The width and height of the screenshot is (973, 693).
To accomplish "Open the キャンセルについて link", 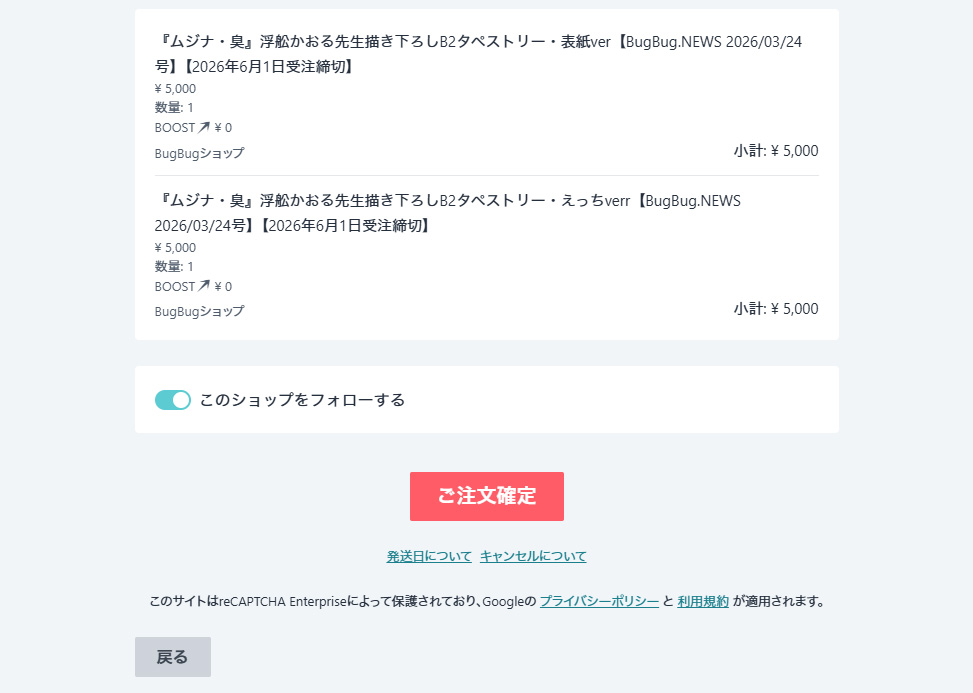I will [x=533, y=556].
